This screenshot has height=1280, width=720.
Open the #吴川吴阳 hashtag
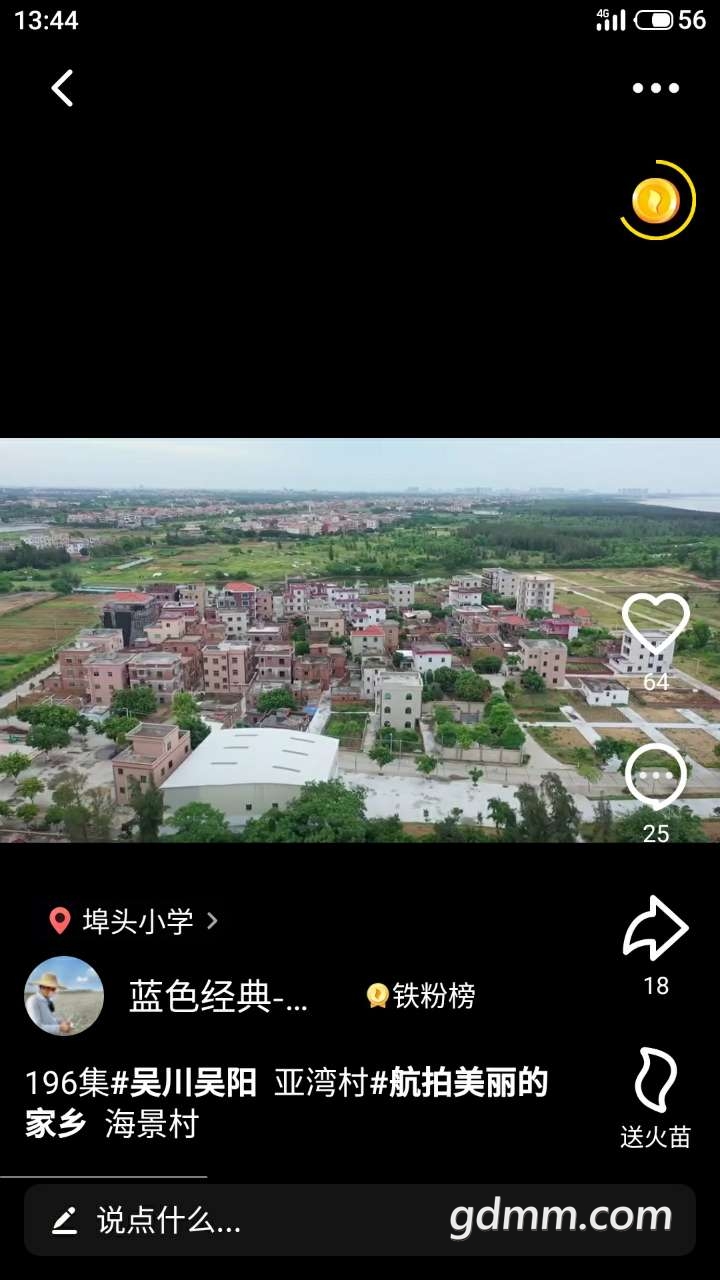click(184, 1083)
